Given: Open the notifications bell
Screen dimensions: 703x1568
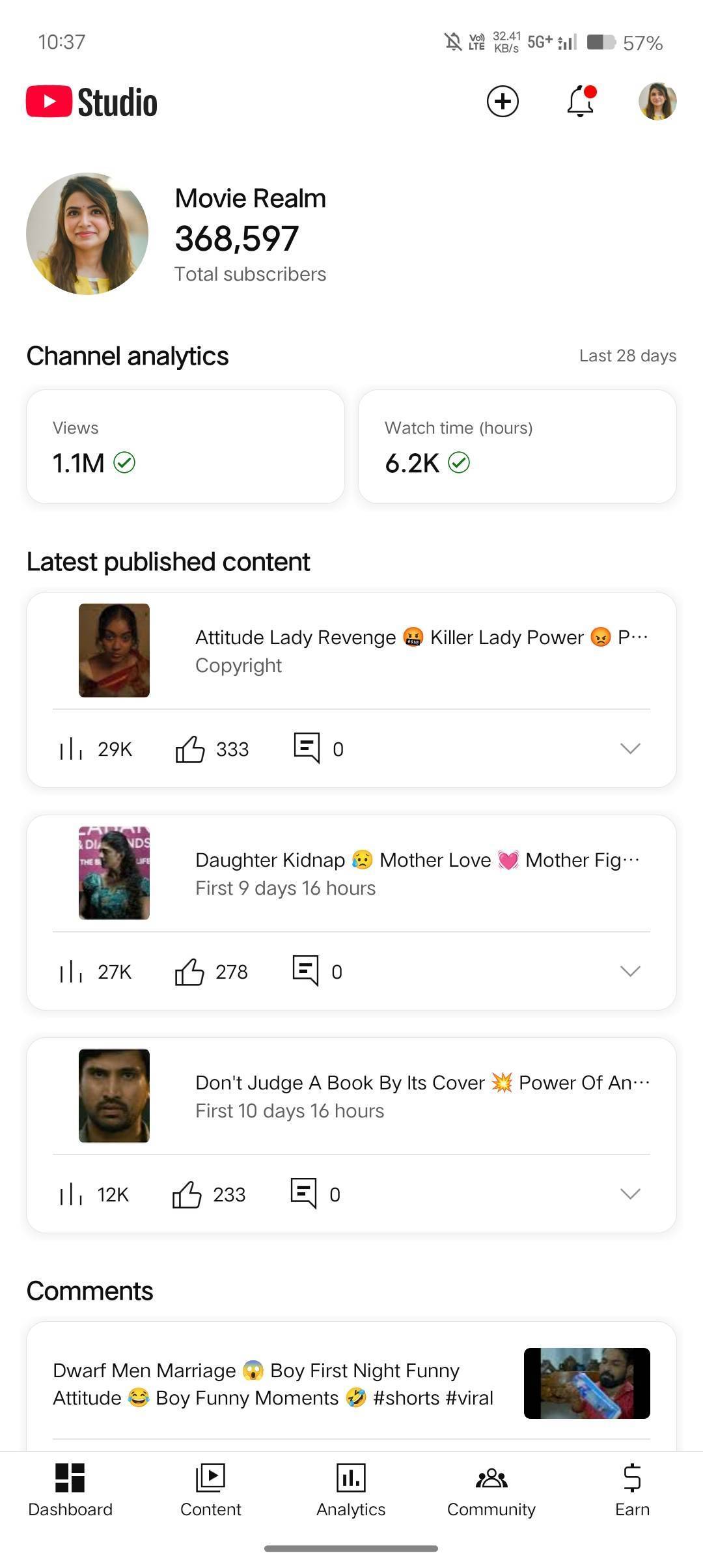Looking at the screenshot, I should [x=581, y=102].
